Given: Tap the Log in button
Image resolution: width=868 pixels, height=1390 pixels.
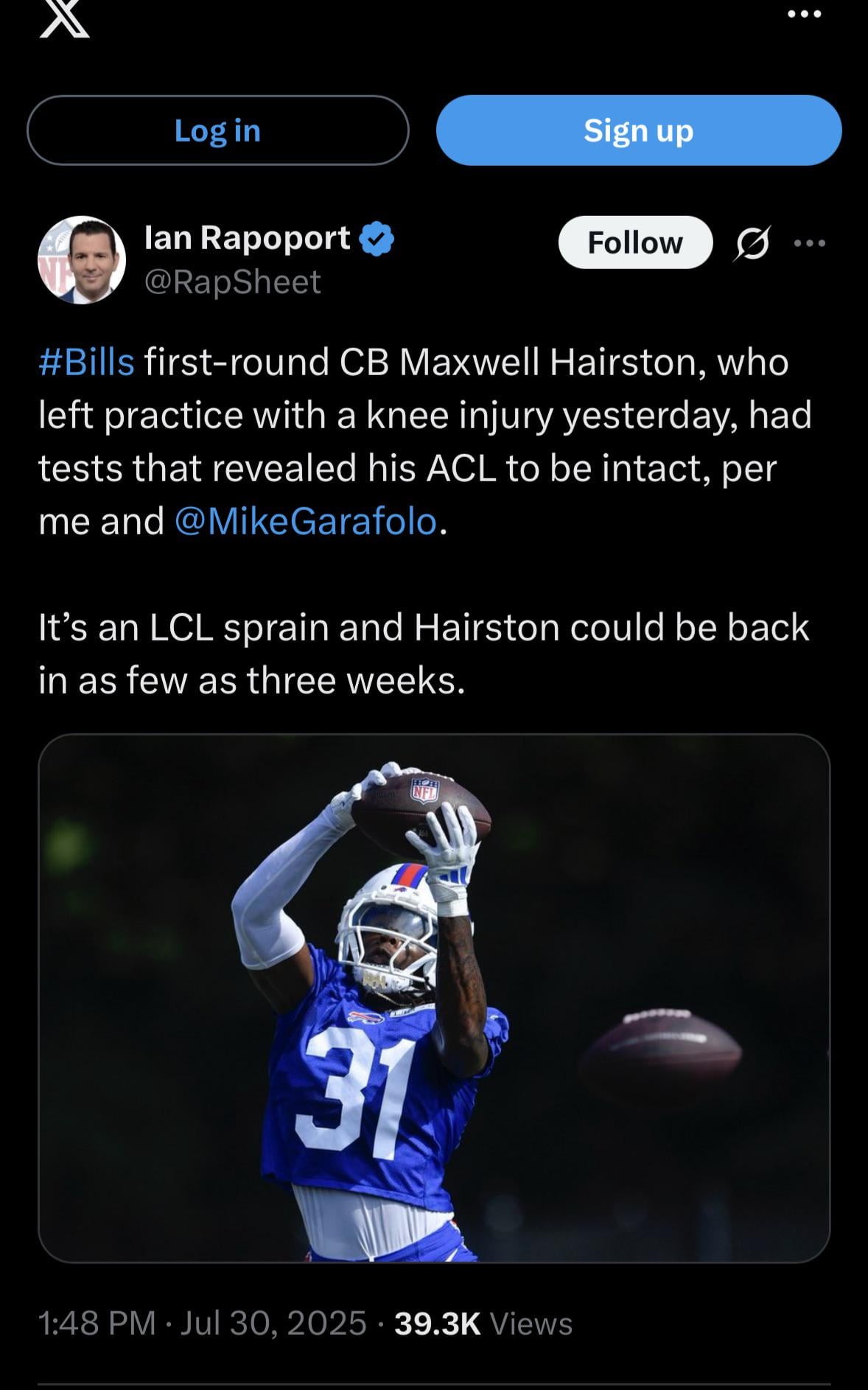Looking at the screenshot, I should 217,130.
